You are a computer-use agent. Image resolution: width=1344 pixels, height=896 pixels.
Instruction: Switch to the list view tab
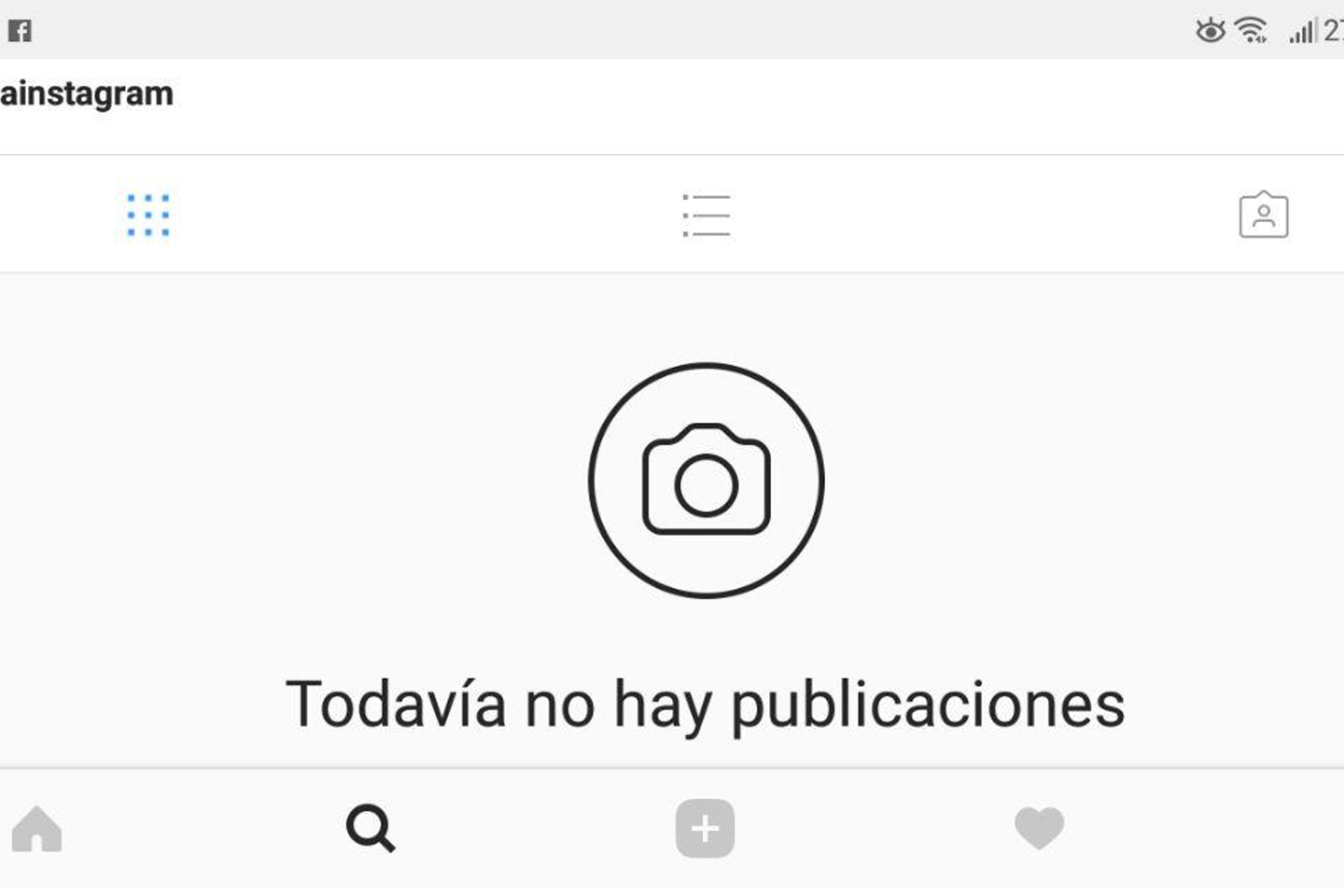(706, 216)
